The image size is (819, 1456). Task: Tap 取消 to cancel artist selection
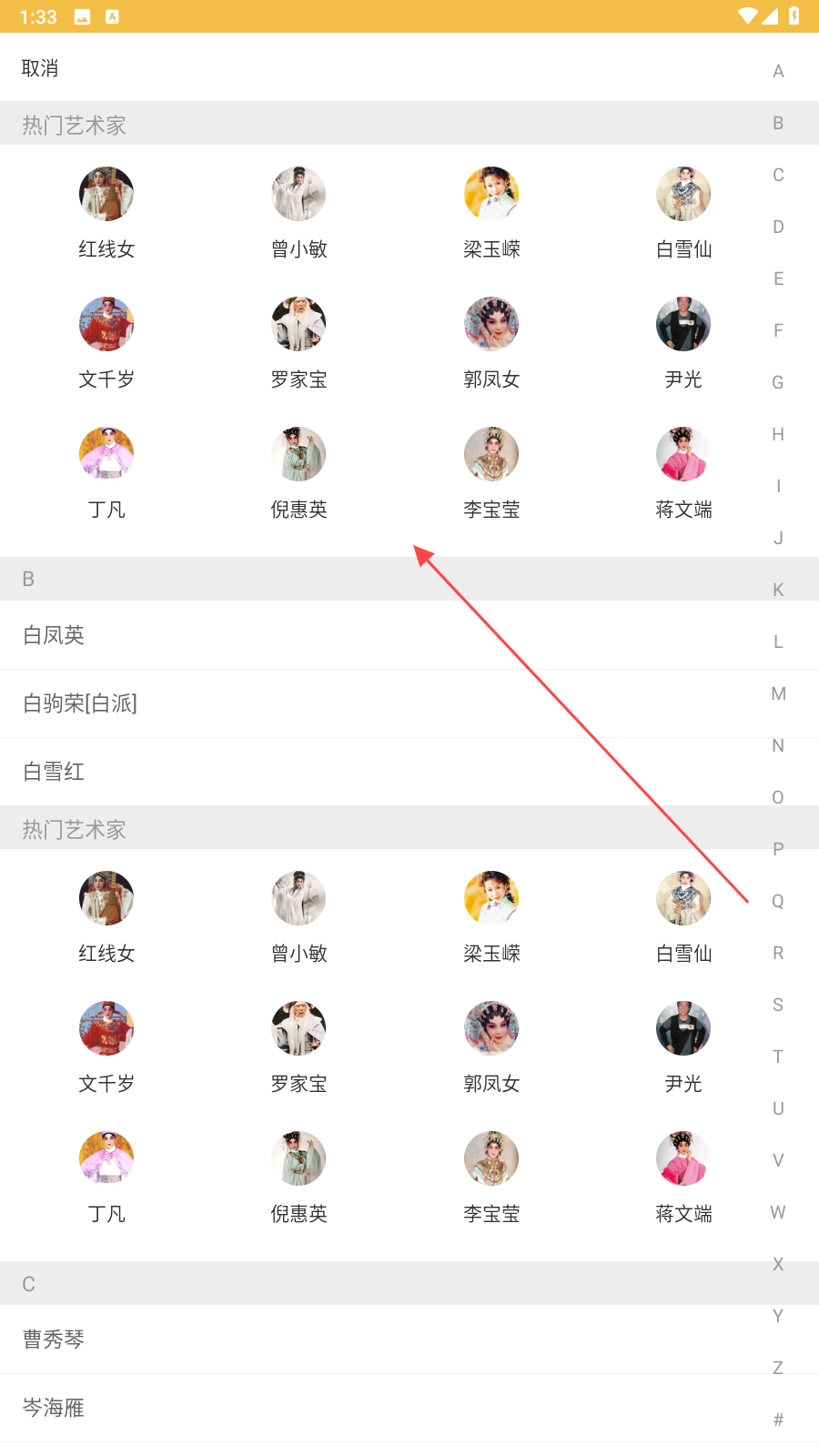[x=40, y=68]
